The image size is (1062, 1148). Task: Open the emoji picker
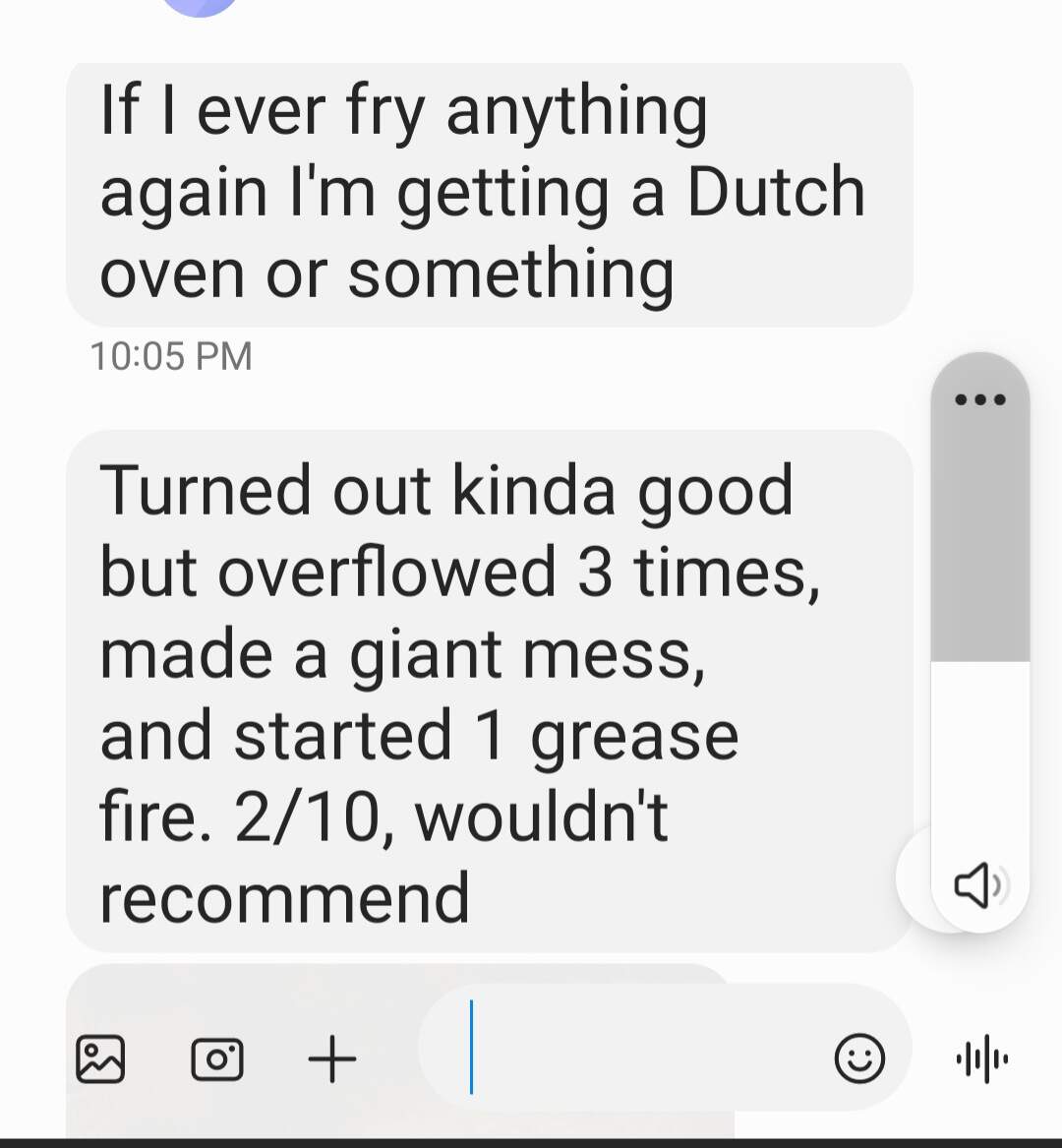(x=859, y=1059)
